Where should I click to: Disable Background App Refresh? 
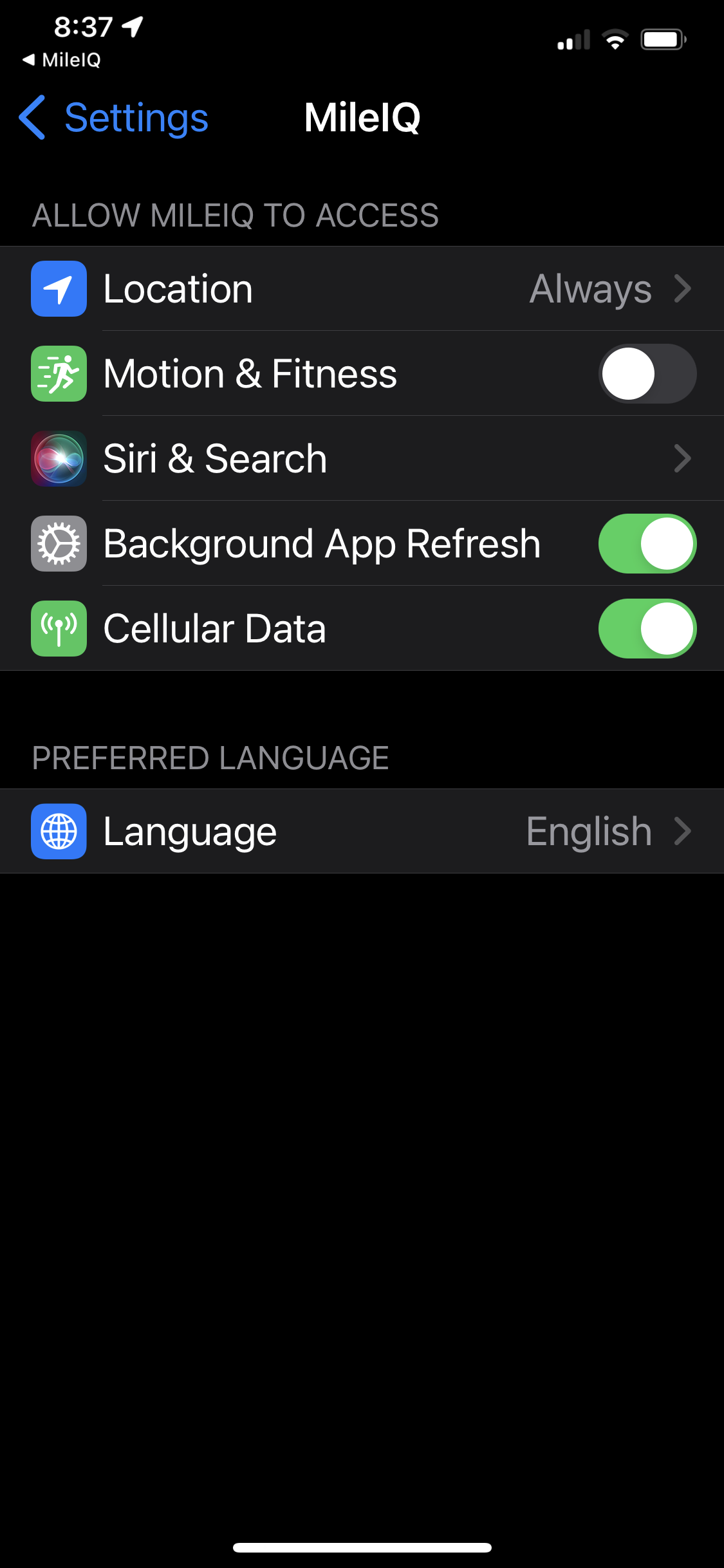click(x=647, y=543)
